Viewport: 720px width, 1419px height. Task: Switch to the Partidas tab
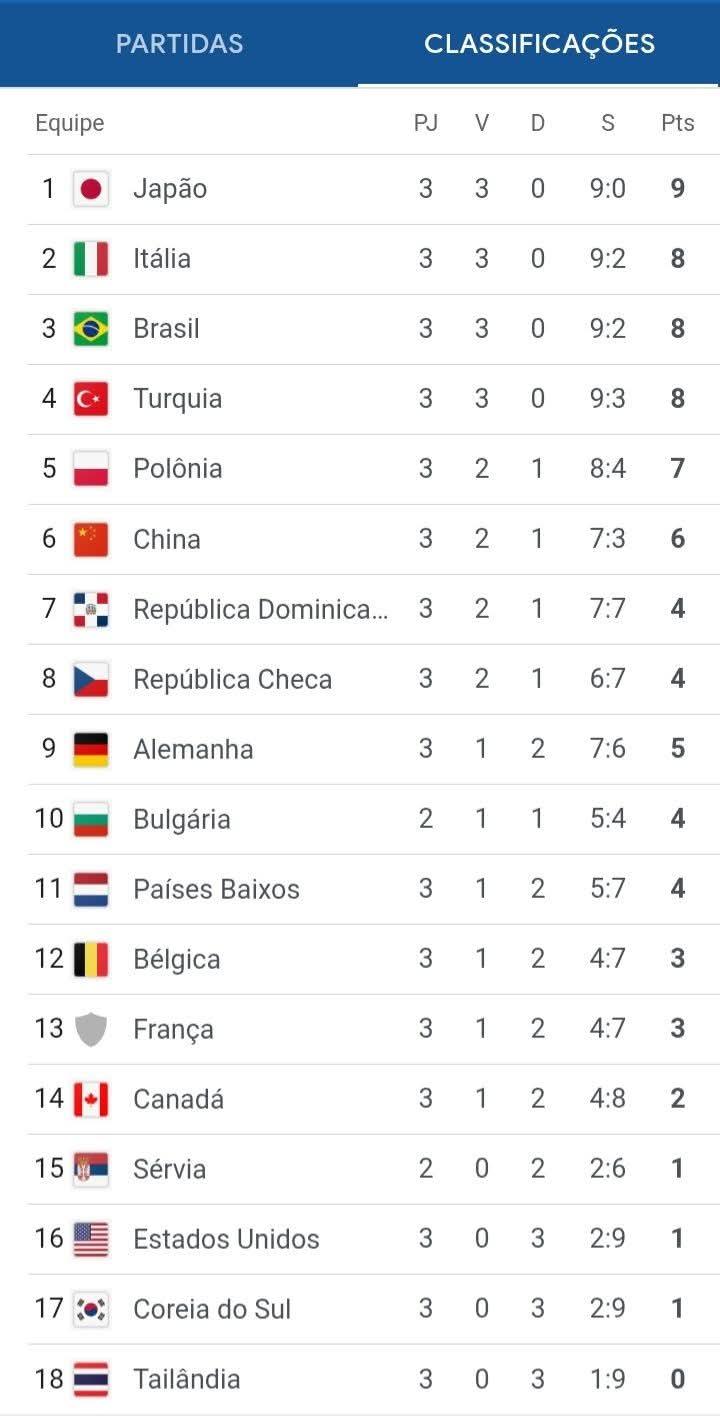pos(179,44)
